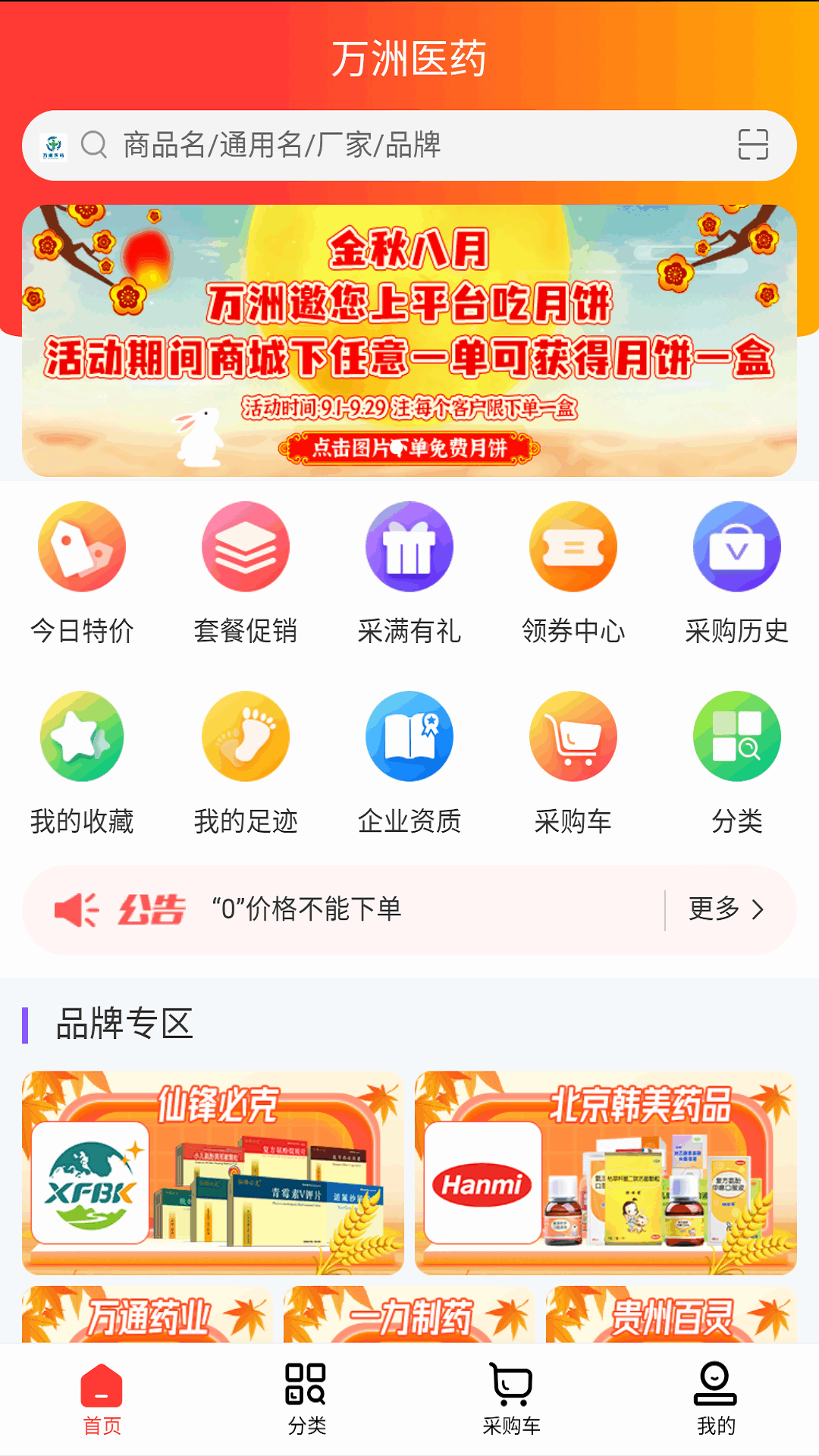Check 我的足迹 browsing footprint icon
This screenshot has height=1456, width=819.
tap(245, 736)
